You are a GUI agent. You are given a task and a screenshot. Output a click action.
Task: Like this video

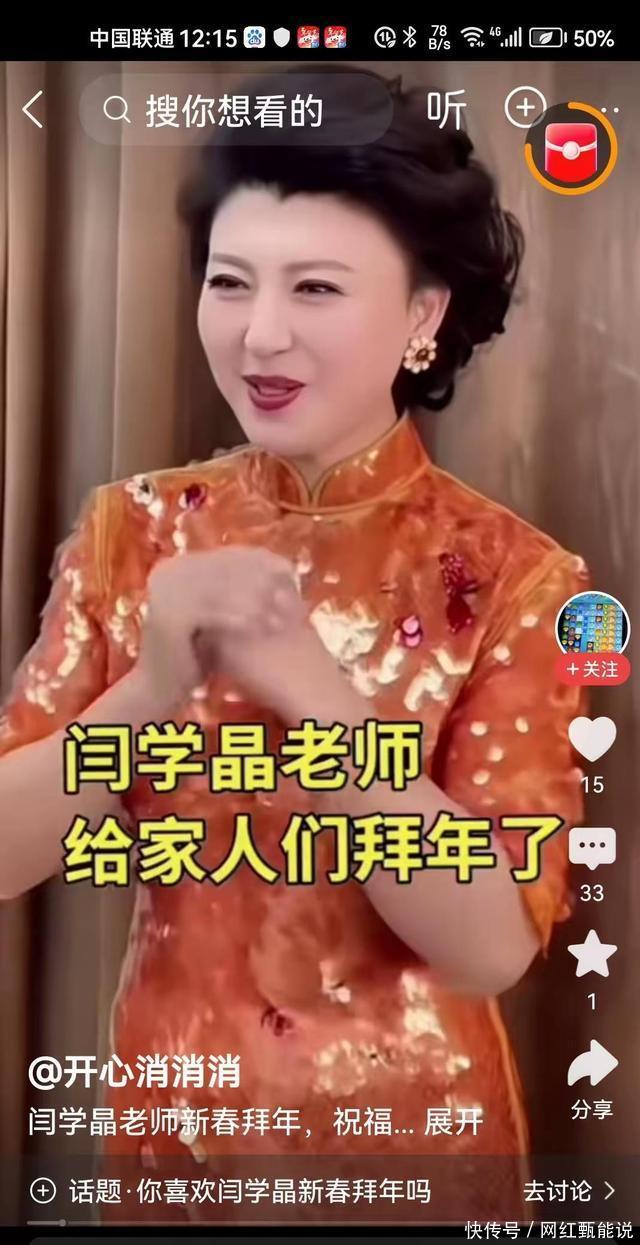point(592,739)
